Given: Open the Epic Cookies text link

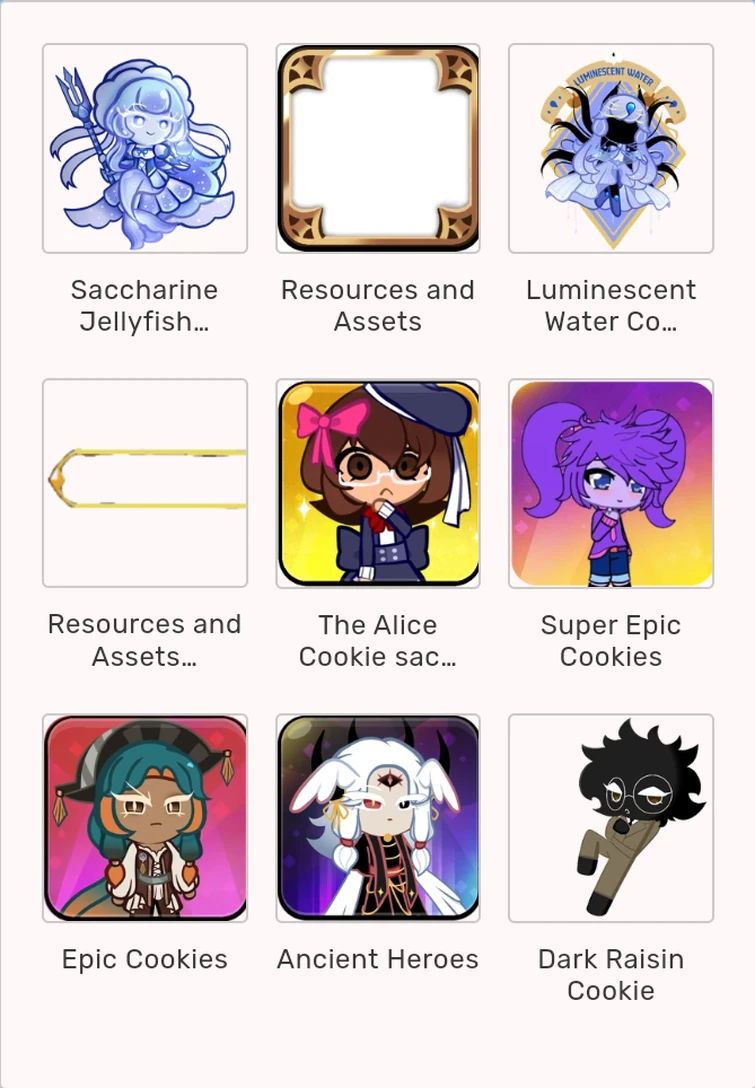Looking at the screenshot, I should click(x=144, y=959).
